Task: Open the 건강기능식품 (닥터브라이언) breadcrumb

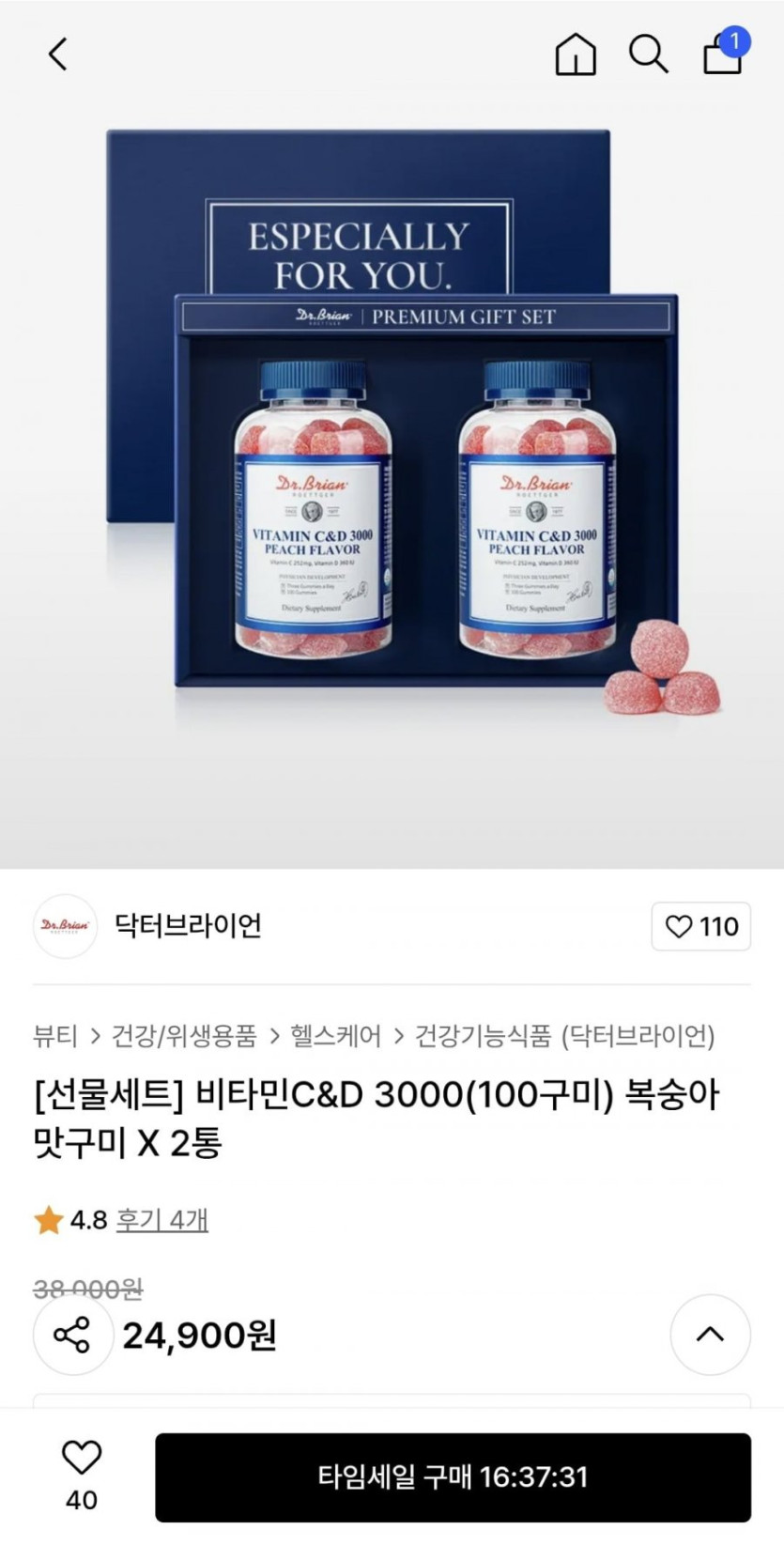Action: tap(565, 1036)
